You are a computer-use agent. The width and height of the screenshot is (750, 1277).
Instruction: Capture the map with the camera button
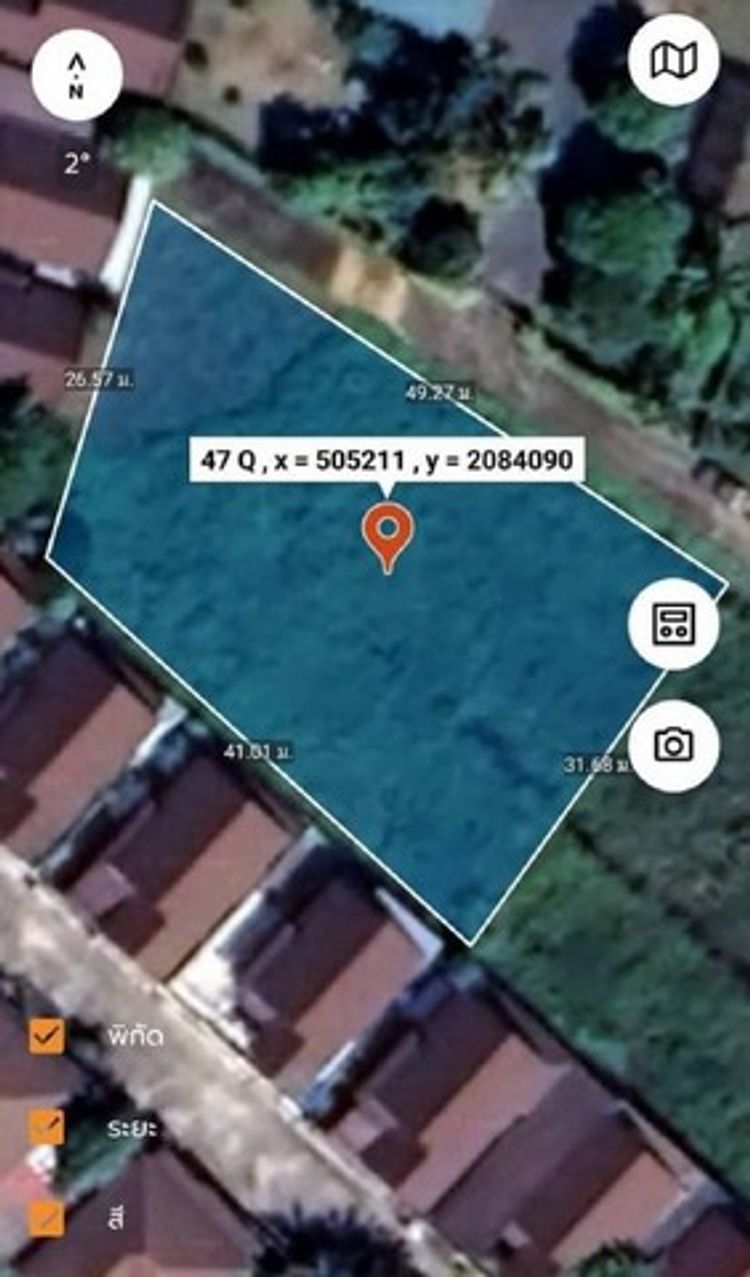click(673, 745)
